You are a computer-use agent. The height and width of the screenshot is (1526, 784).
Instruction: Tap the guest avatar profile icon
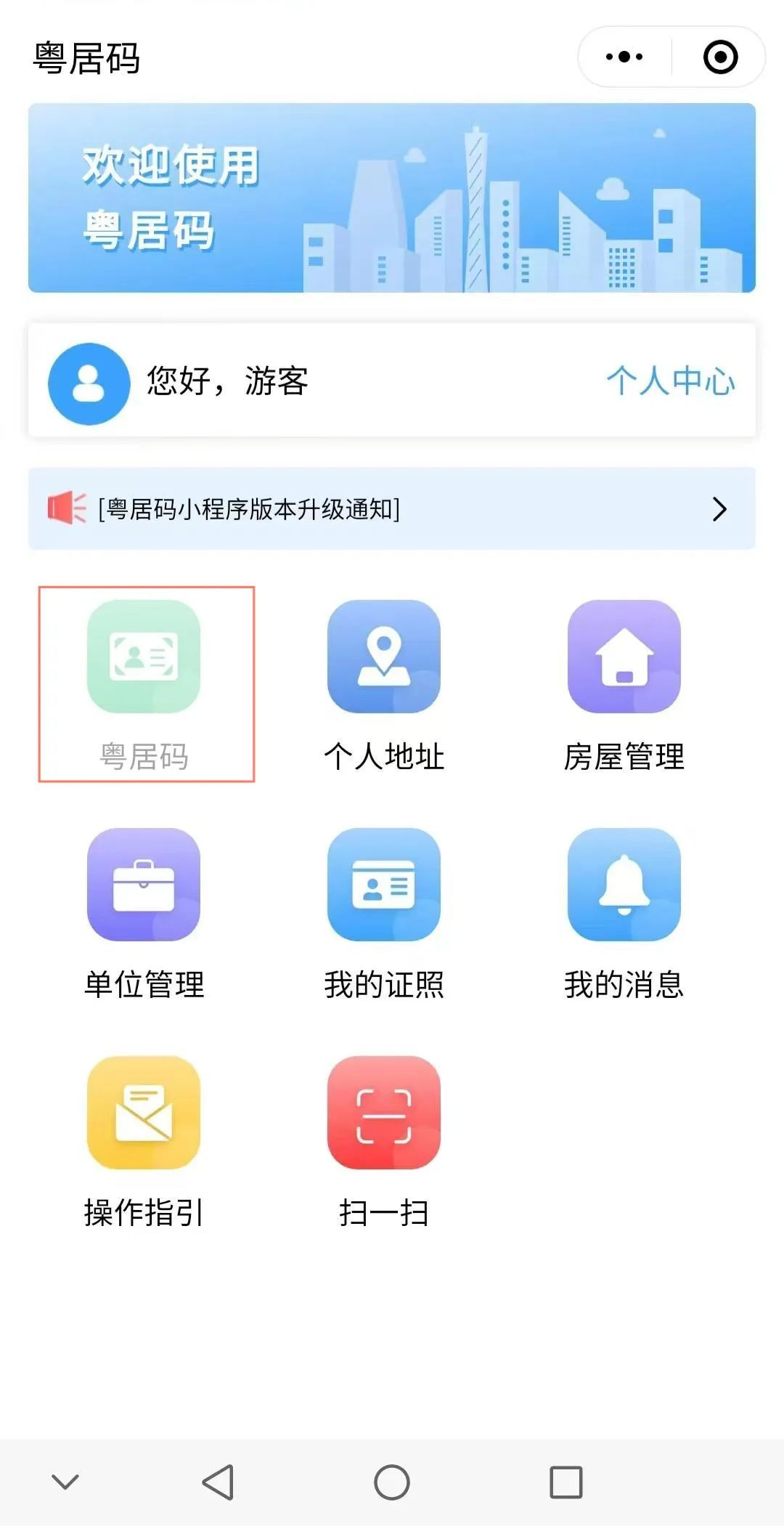[89, 383]
